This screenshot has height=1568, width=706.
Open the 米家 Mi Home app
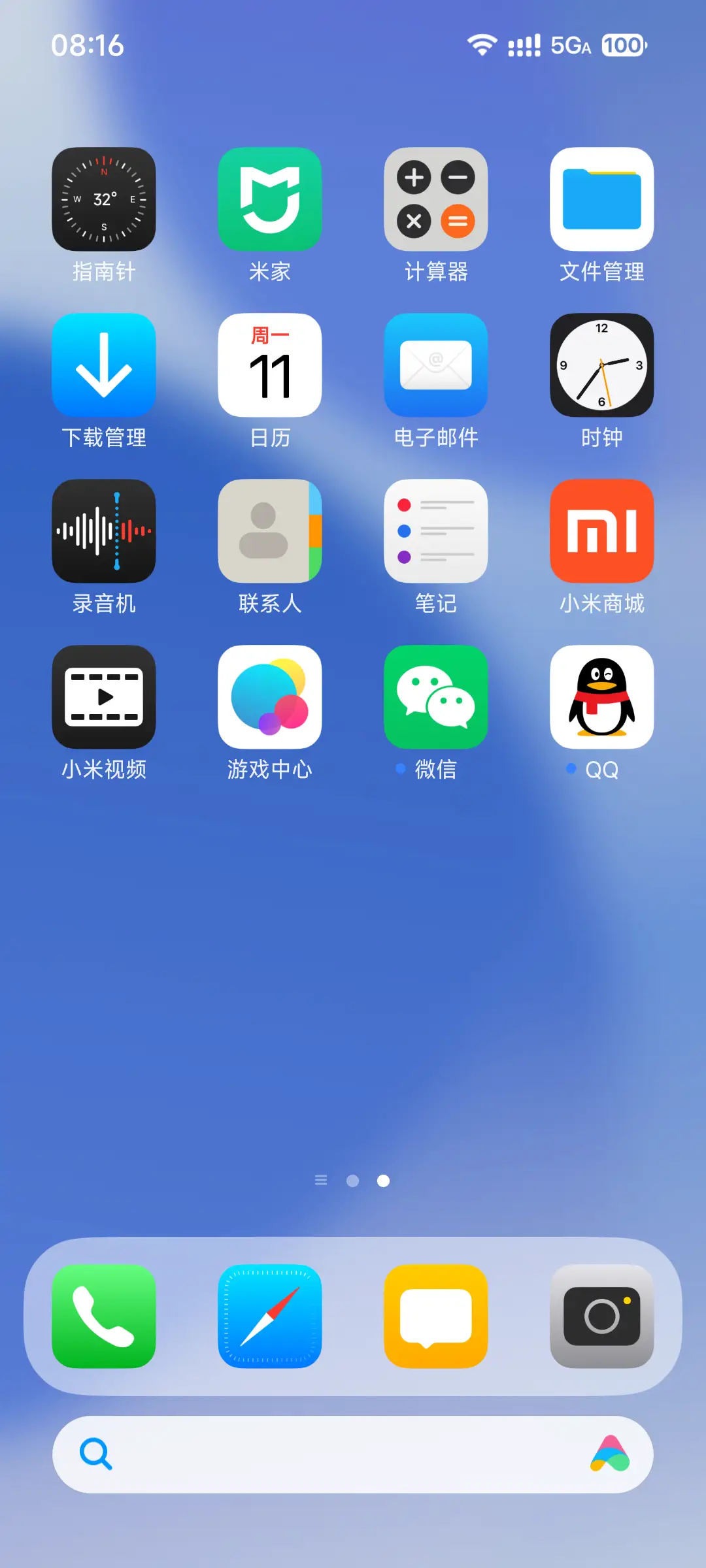[x=270, y=199]
